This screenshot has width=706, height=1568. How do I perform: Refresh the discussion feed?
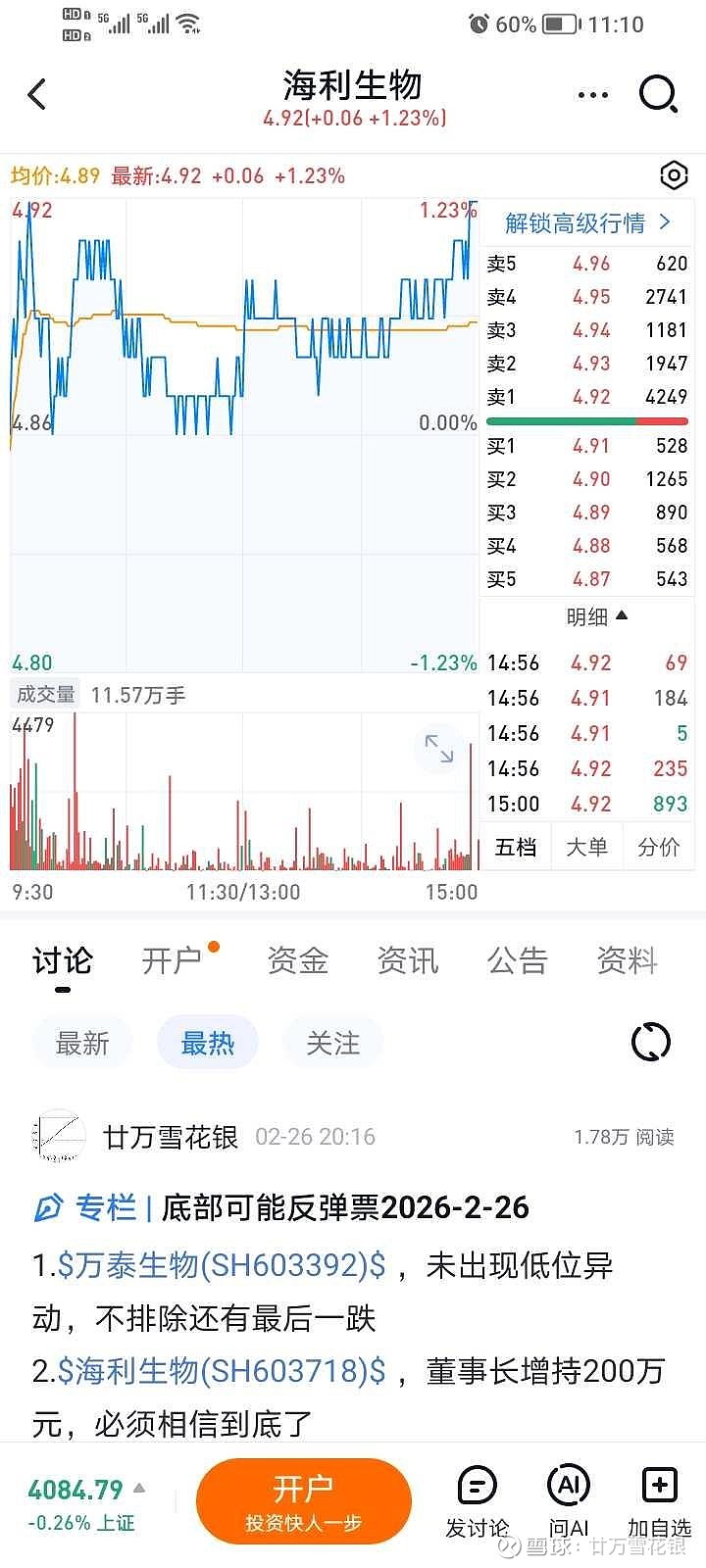651,1041
